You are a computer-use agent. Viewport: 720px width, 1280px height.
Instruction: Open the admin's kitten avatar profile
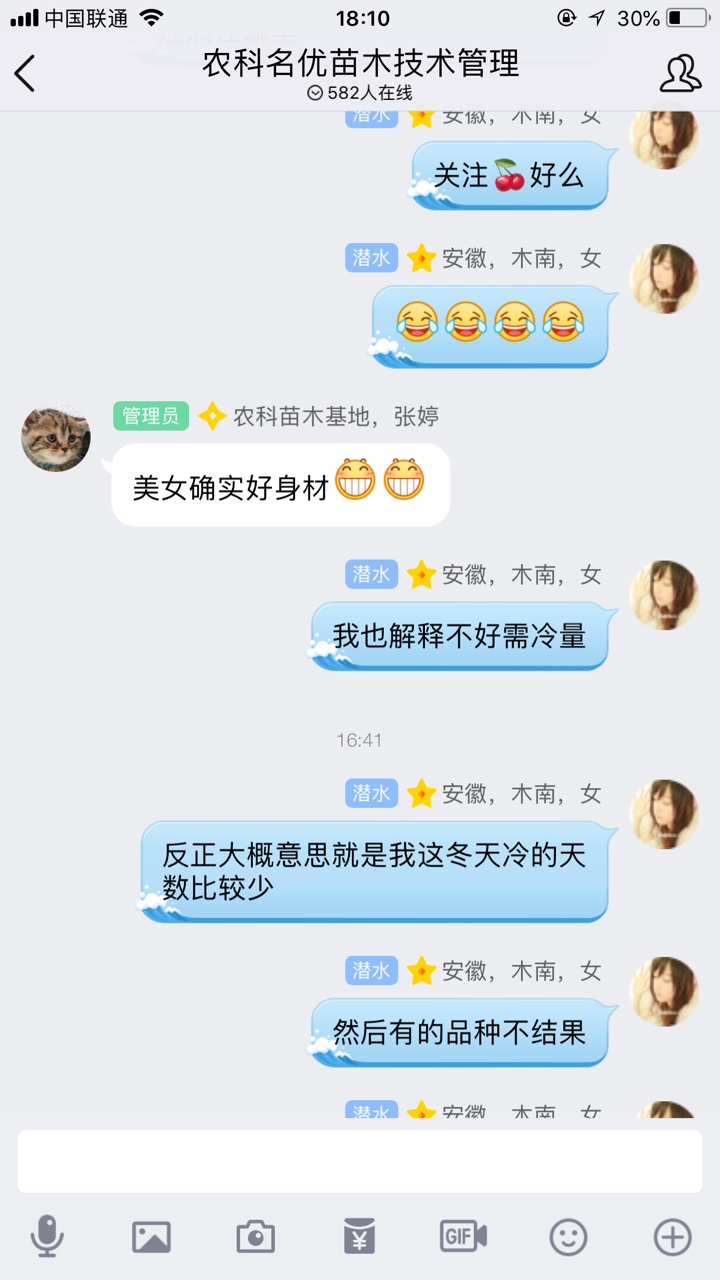[x=56, y=437]
